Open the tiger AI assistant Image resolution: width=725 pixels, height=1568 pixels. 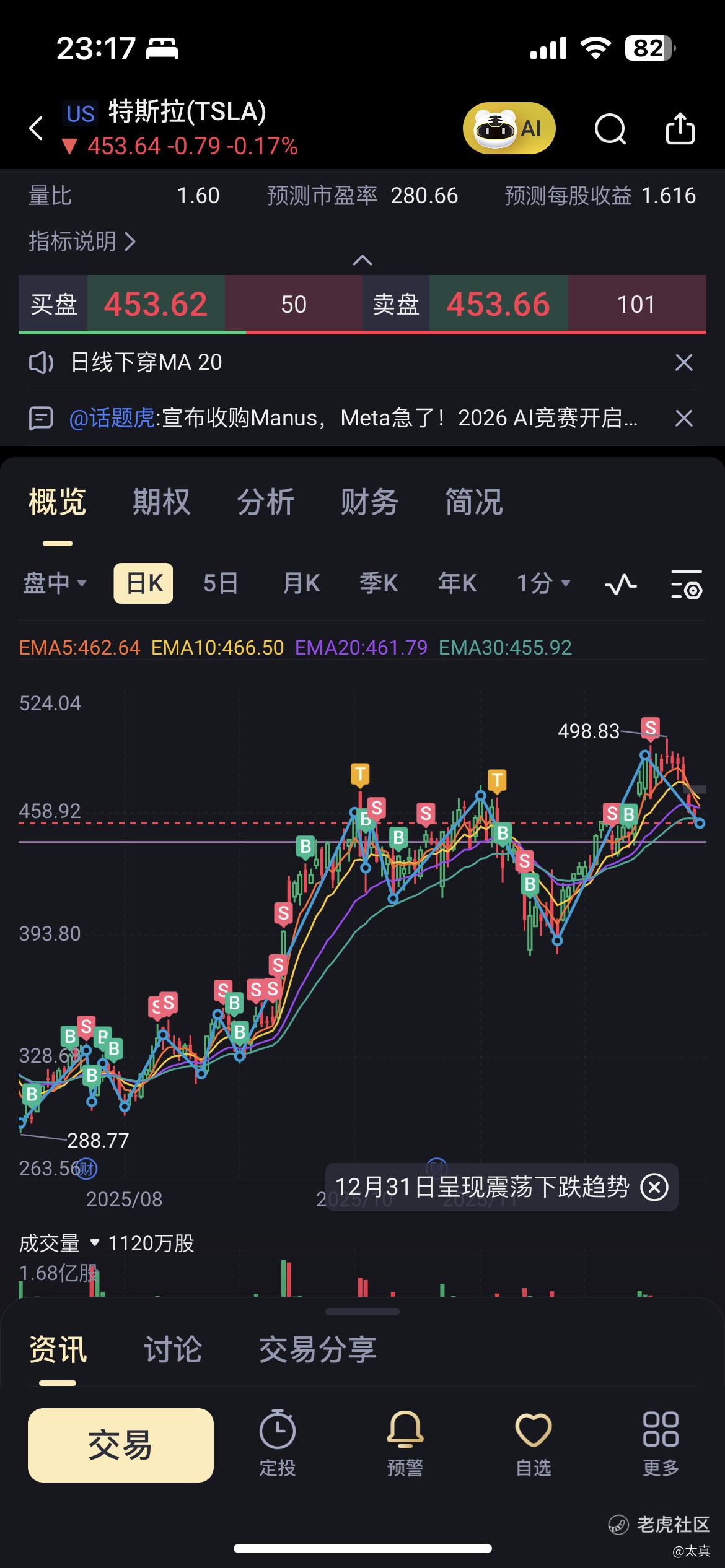pyautogui.click(x=509, y=129)
